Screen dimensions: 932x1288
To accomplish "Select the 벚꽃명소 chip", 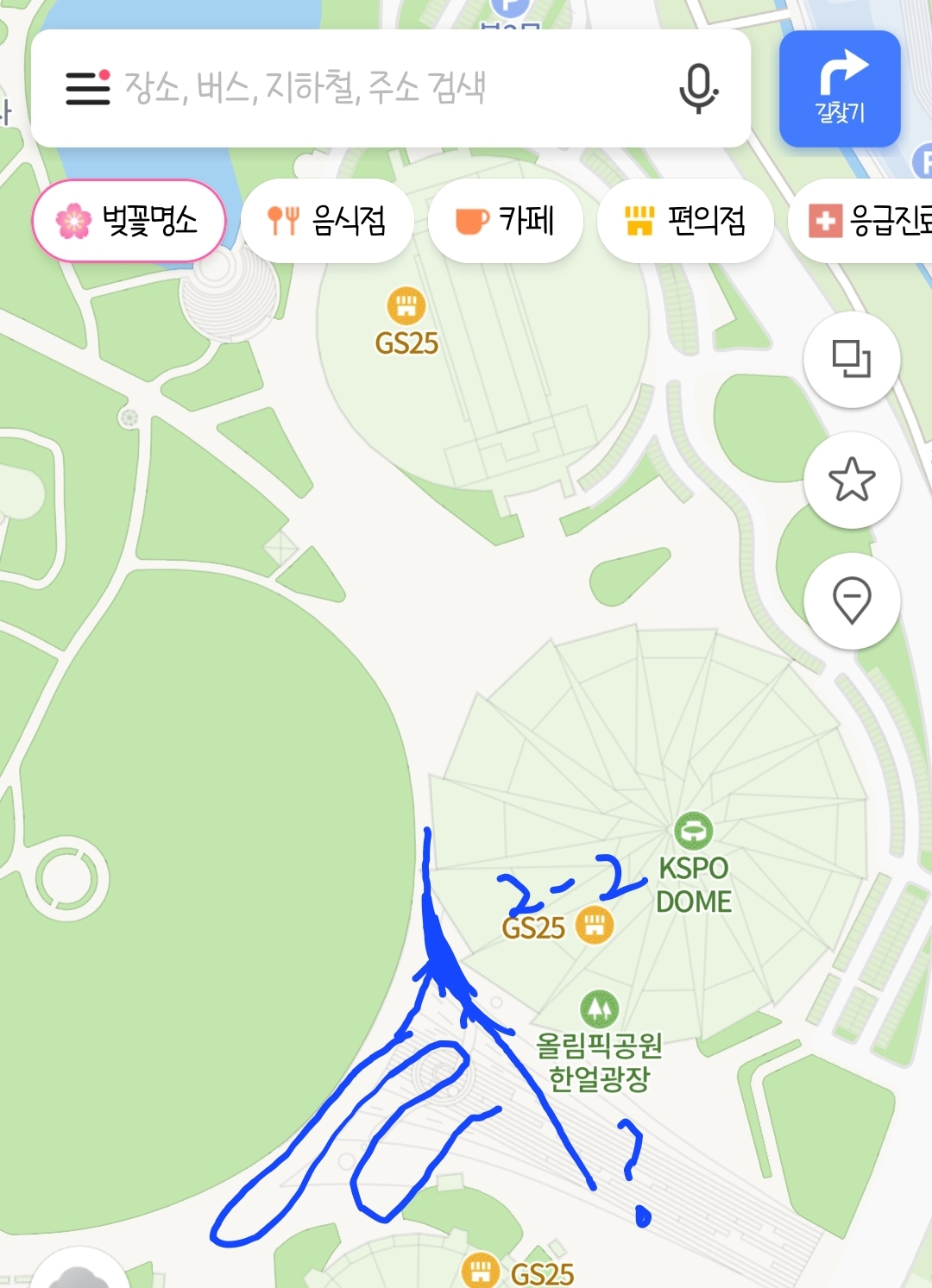I will (x=129, y=221).
